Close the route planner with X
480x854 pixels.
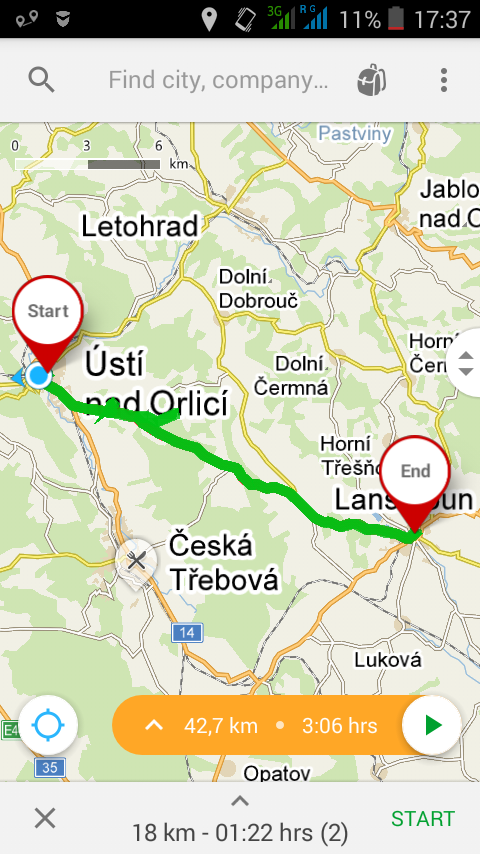tap(45, 818)
